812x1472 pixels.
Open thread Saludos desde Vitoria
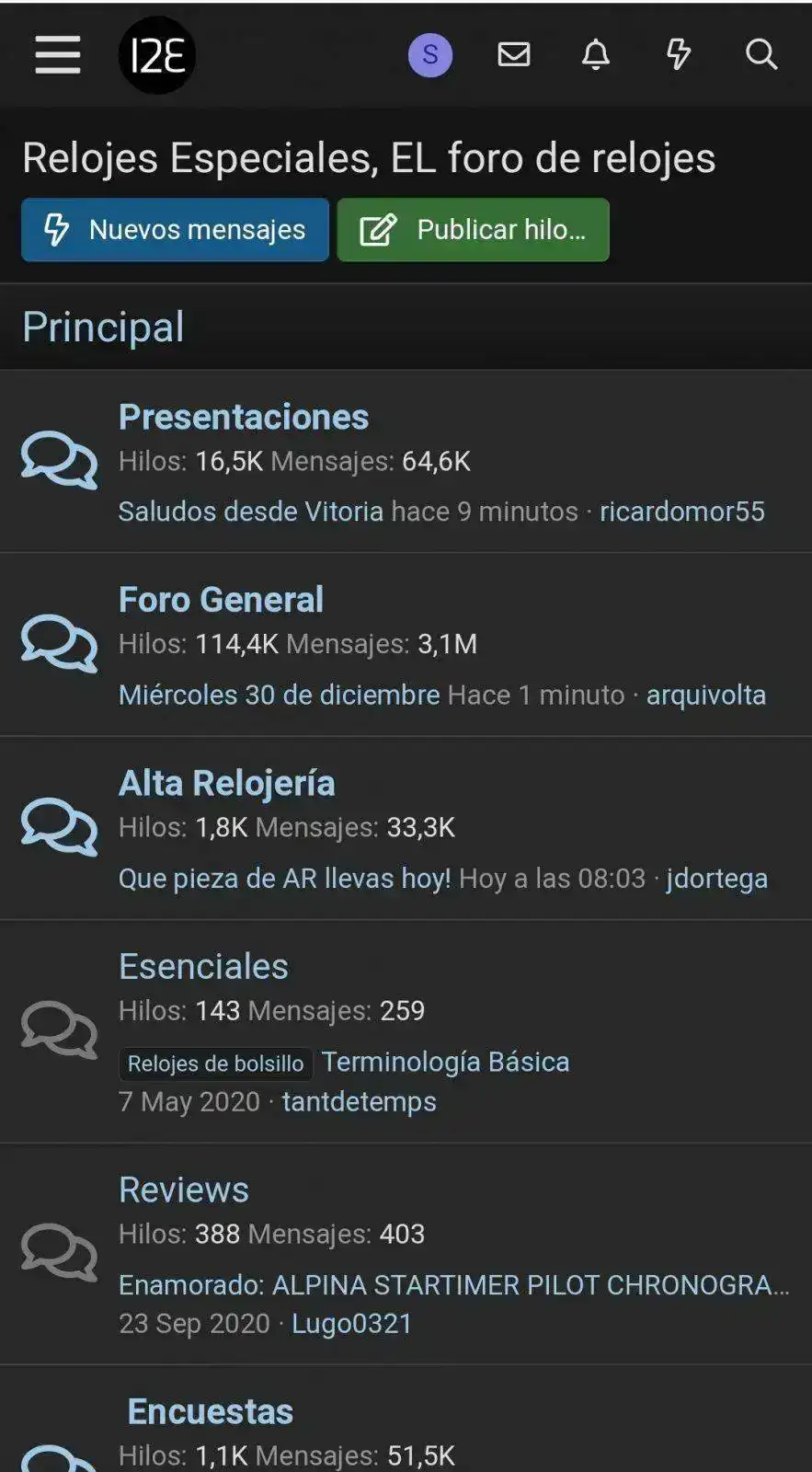pyautogui.click(x=251, y=512)
